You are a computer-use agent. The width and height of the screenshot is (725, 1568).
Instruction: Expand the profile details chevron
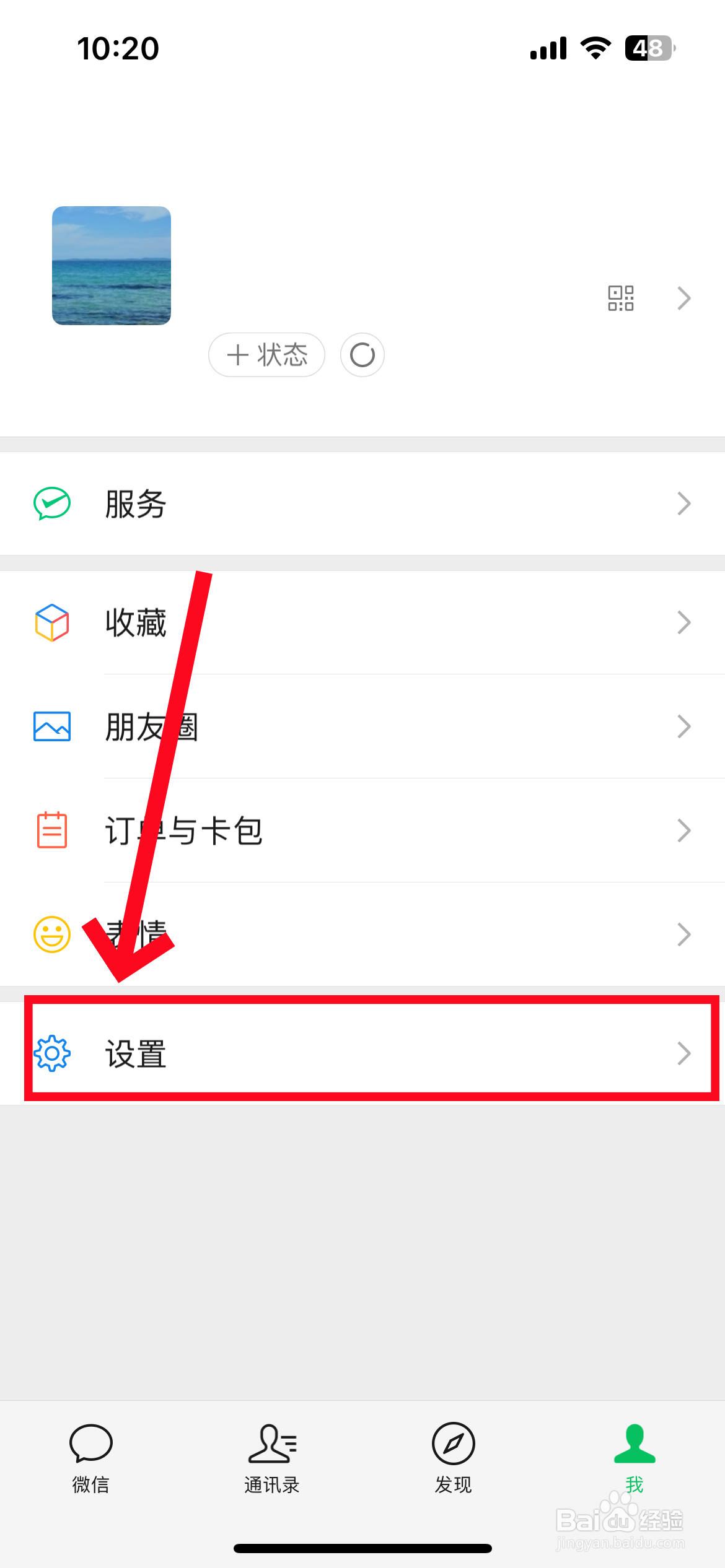tap(683, 298)
